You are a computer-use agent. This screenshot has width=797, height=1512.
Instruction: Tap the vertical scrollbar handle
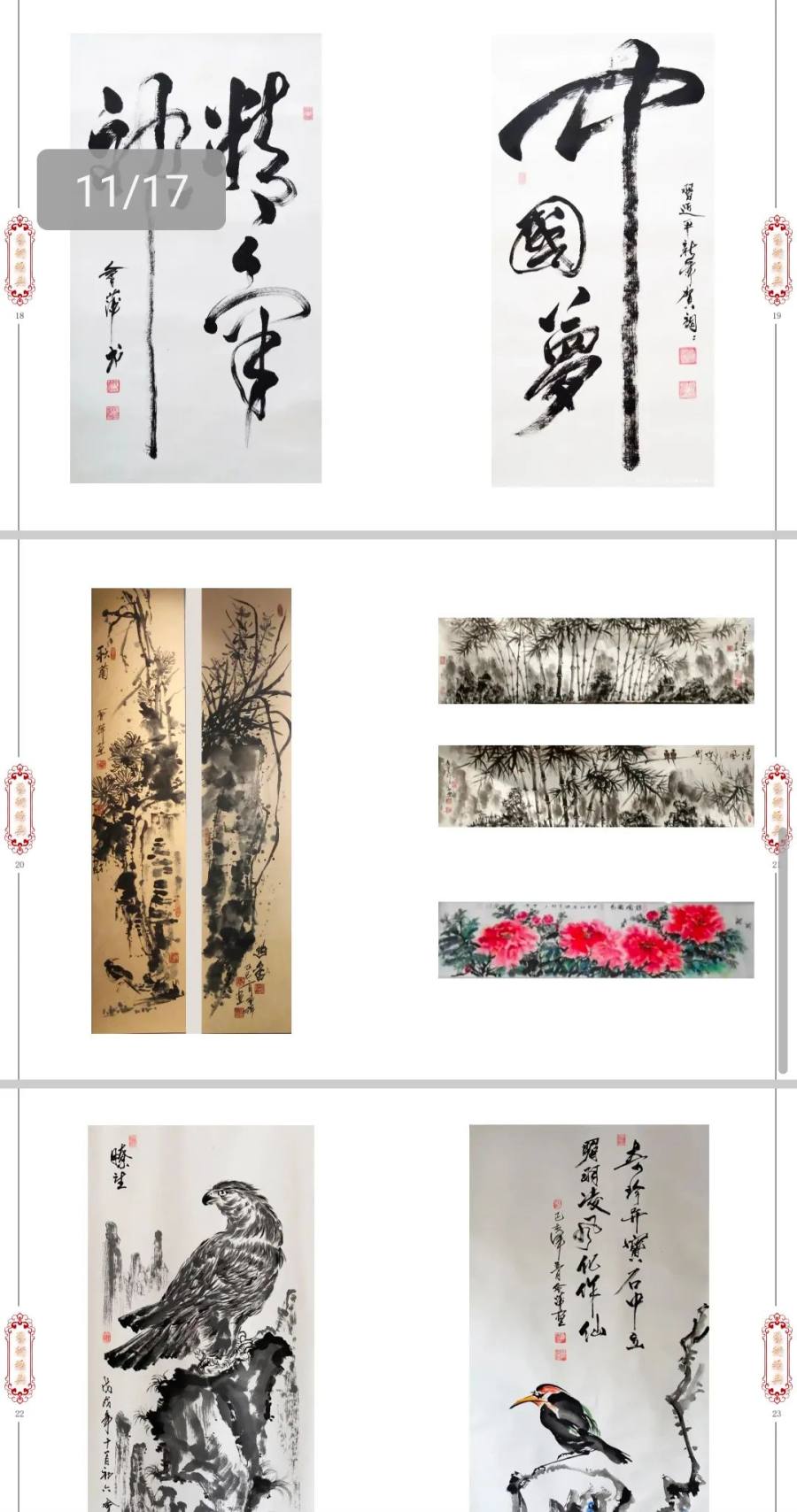pyautogui.click(x=783, y=952)
